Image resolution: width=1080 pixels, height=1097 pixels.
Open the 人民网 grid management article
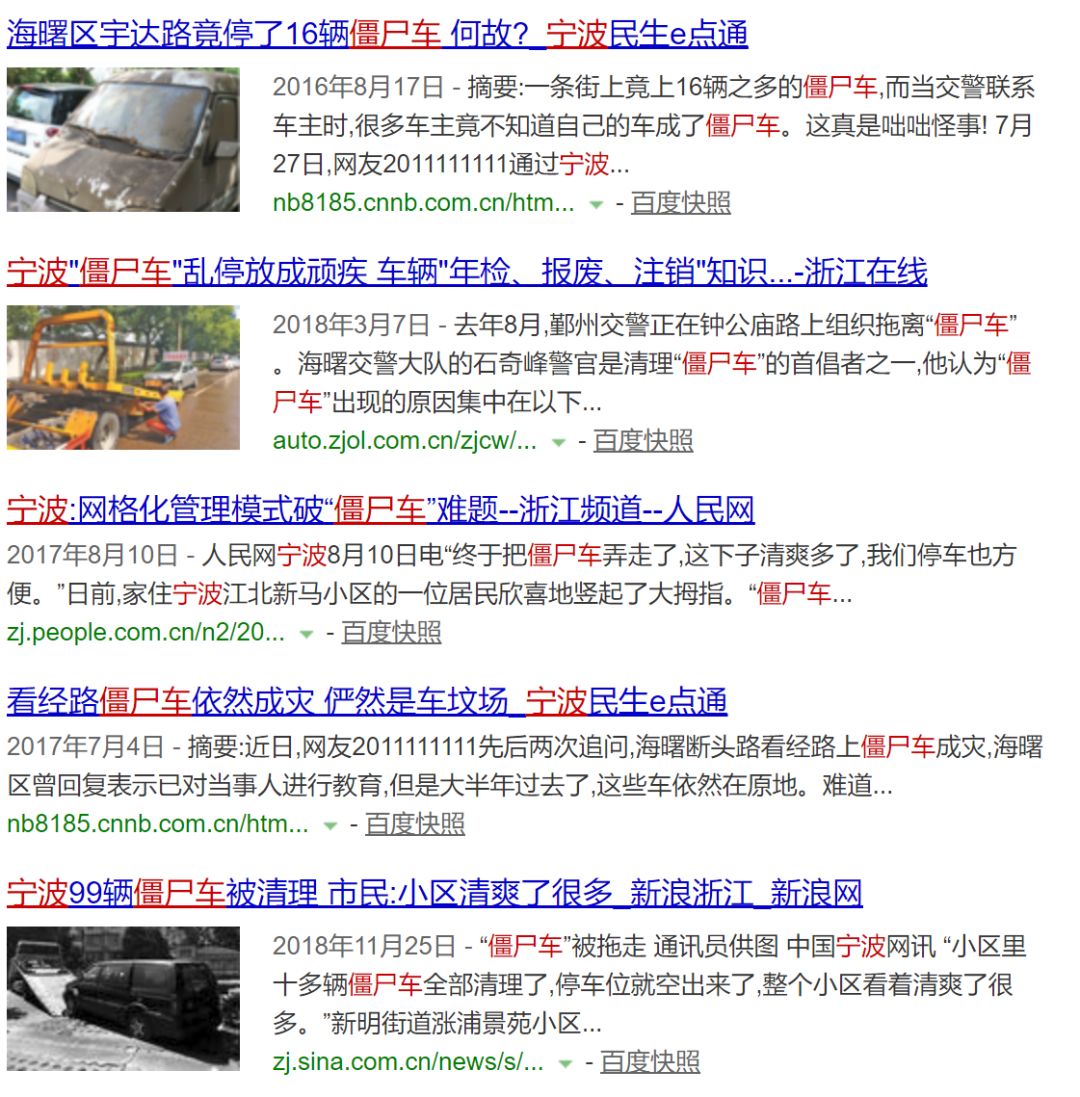pyautogui.click(x=380, y=510)
